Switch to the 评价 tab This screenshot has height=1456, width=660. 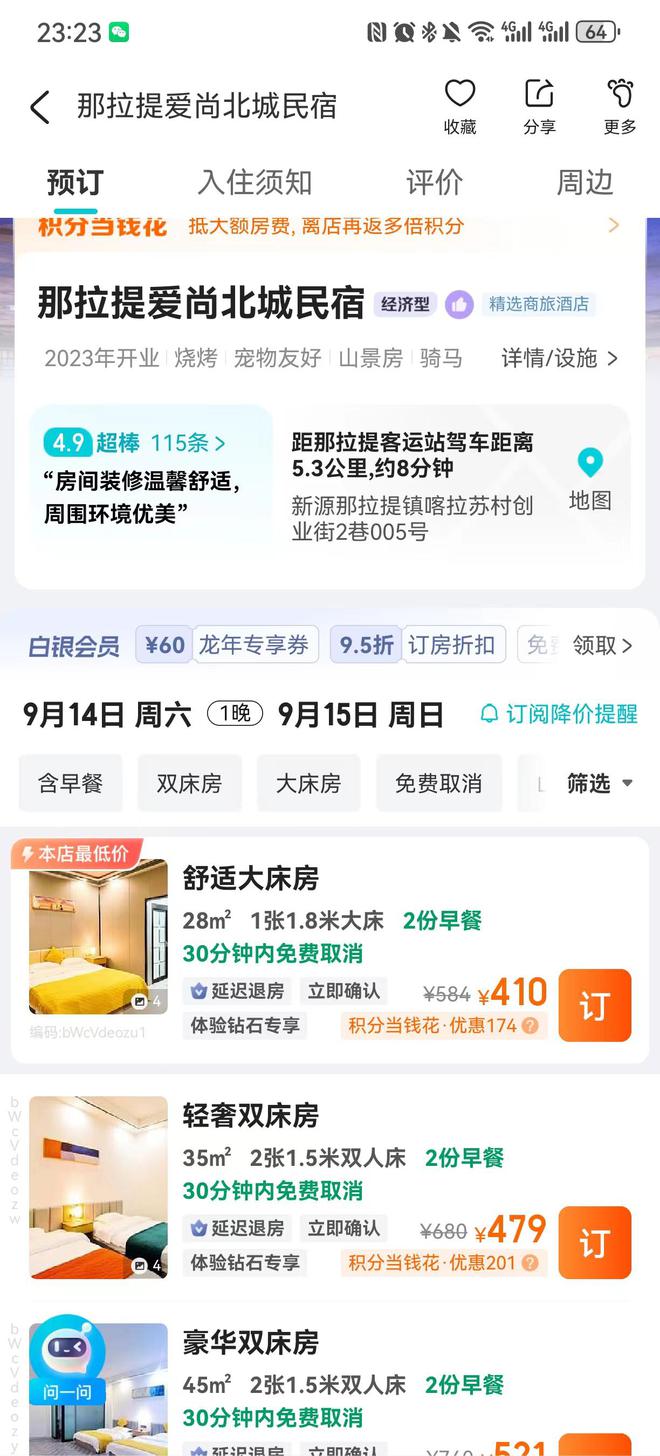434,183
